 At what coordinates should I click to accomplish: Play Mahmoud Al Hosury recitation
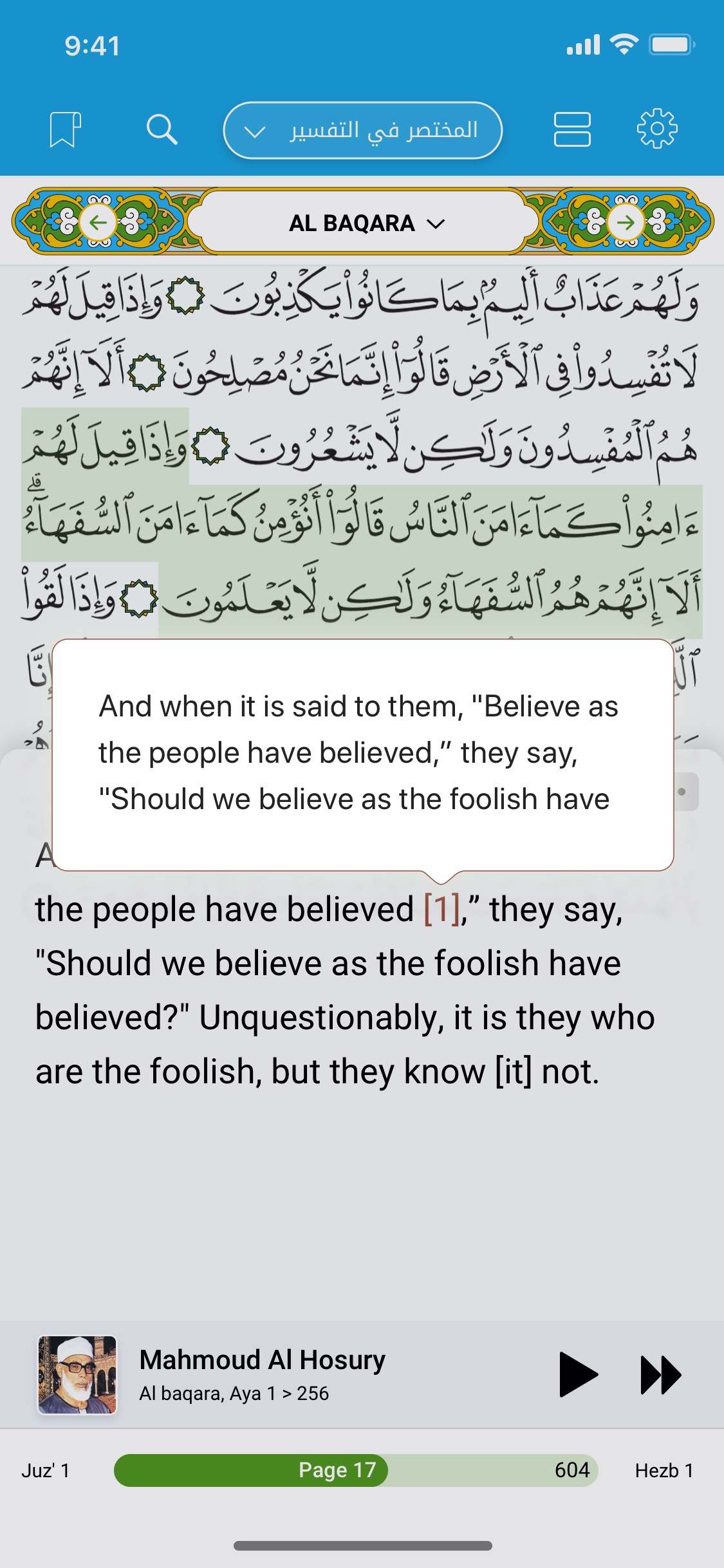577,1374
